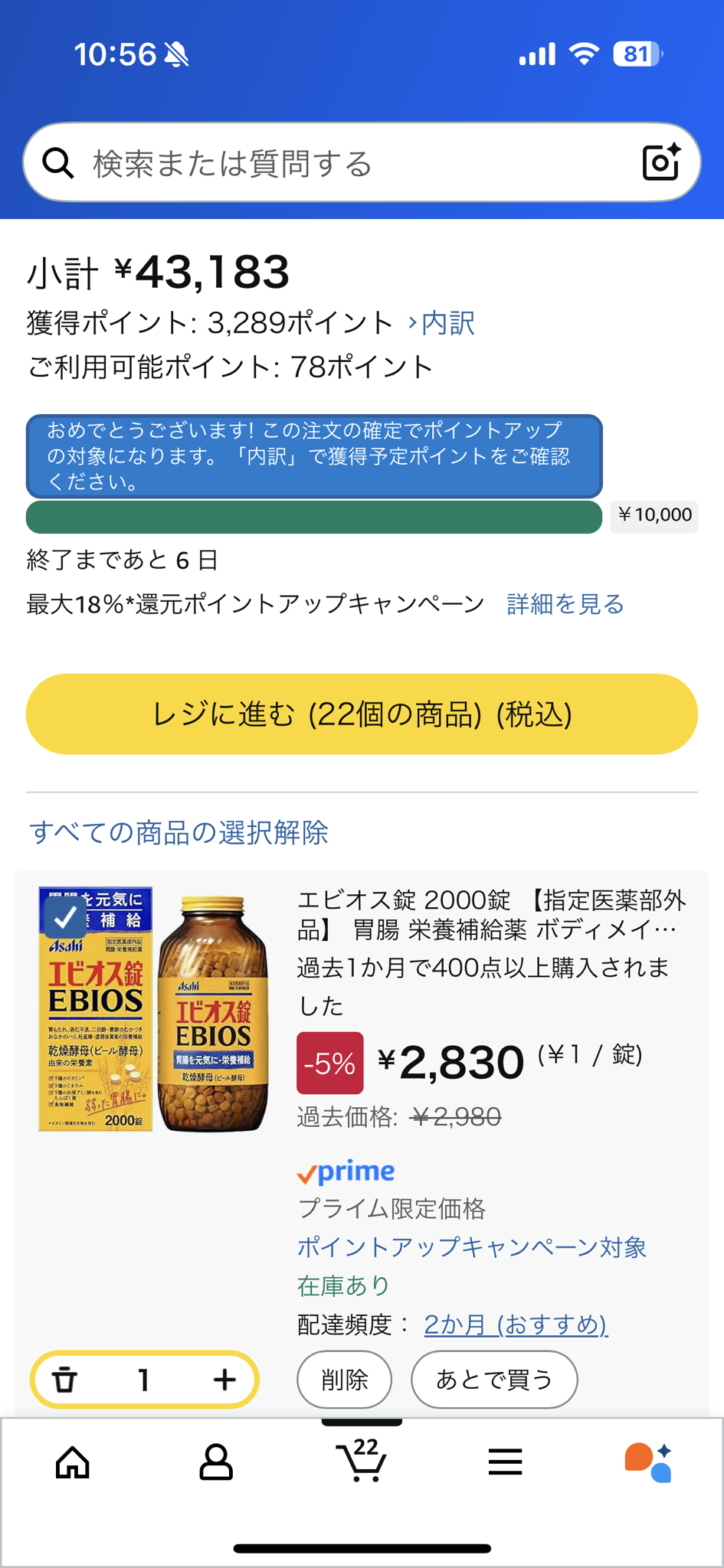Proceed to checkout with レジに進む button
This screenshot has height=1568, width=724.
point(362,714)
